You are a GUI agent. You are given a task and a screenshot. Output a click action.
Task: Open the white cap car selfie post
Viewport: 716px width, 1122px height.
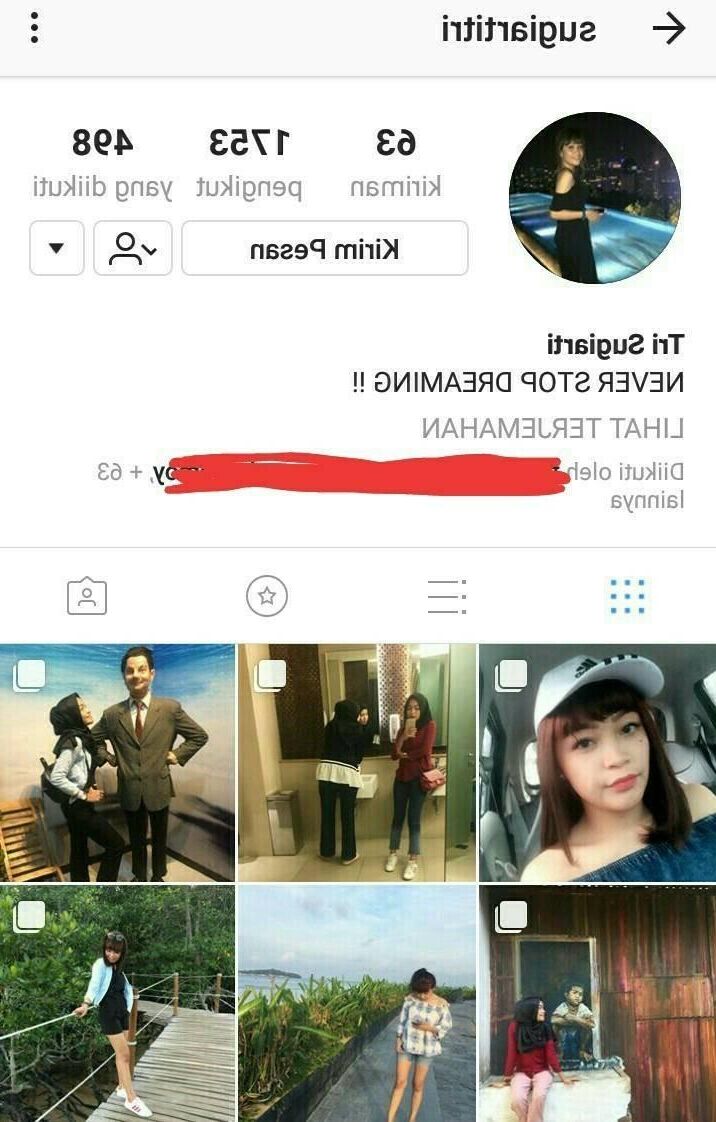(597, 763)
